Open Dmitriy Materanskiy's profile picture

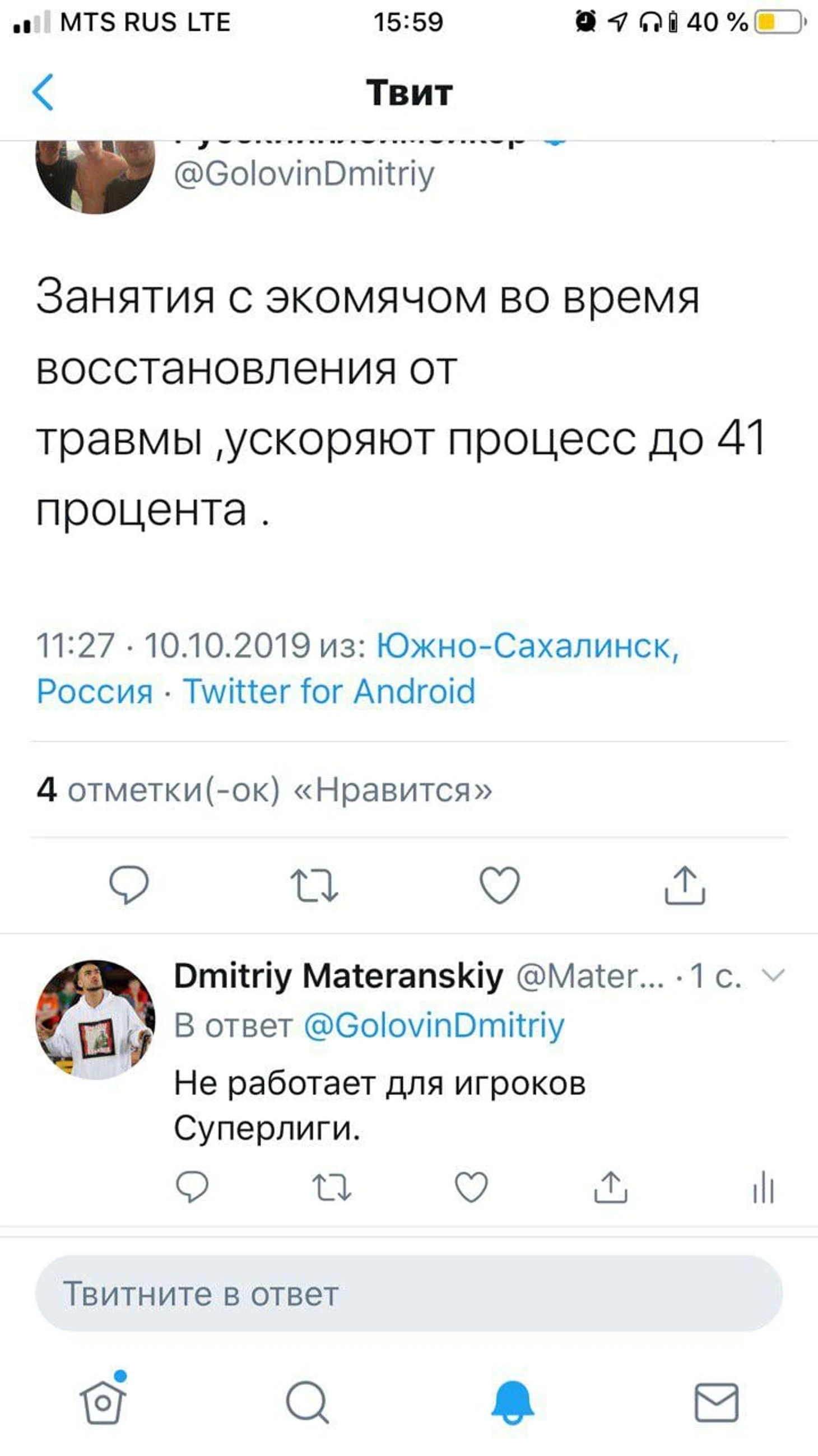coord(95,1020)
